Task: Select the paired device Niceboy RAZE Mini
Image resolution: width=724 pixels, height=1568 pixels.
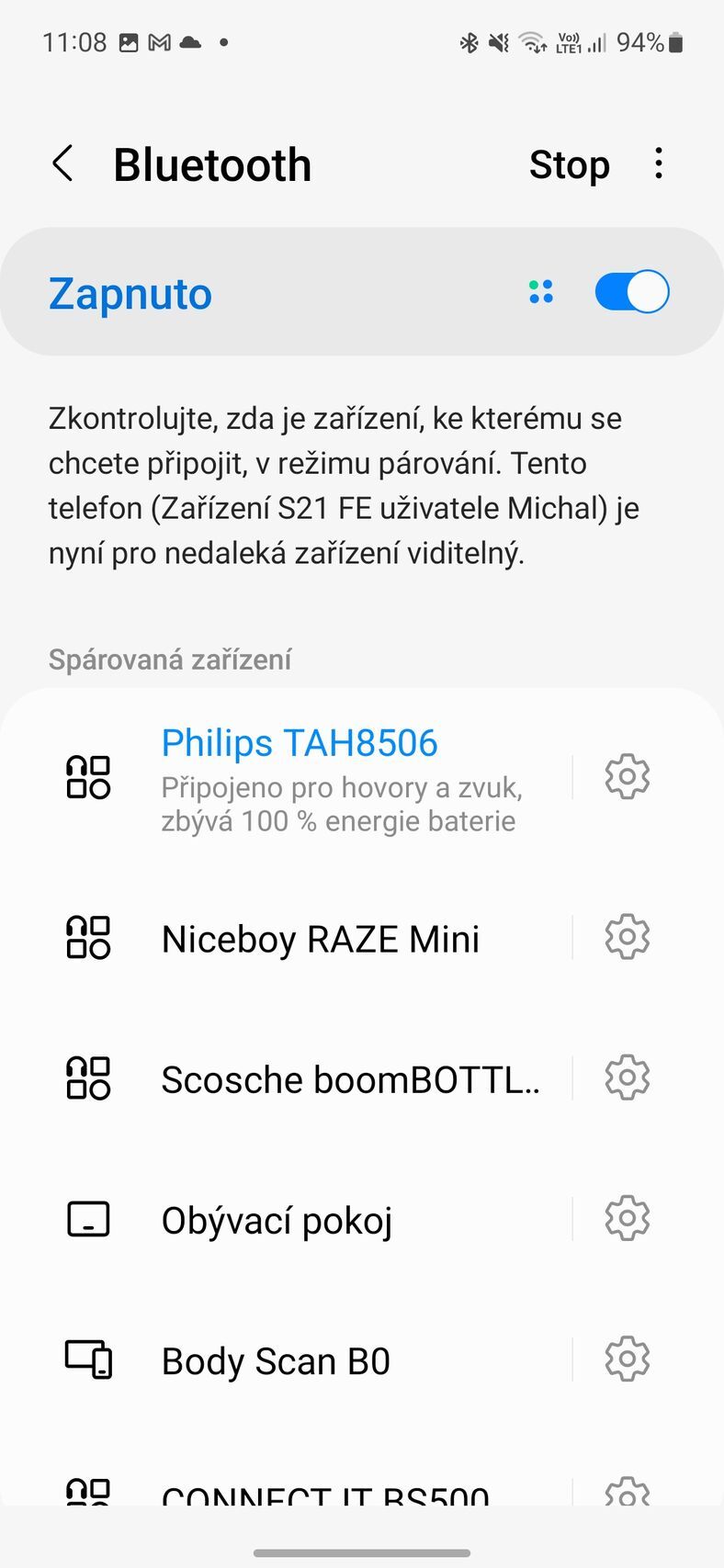Action: pos(320,939)
